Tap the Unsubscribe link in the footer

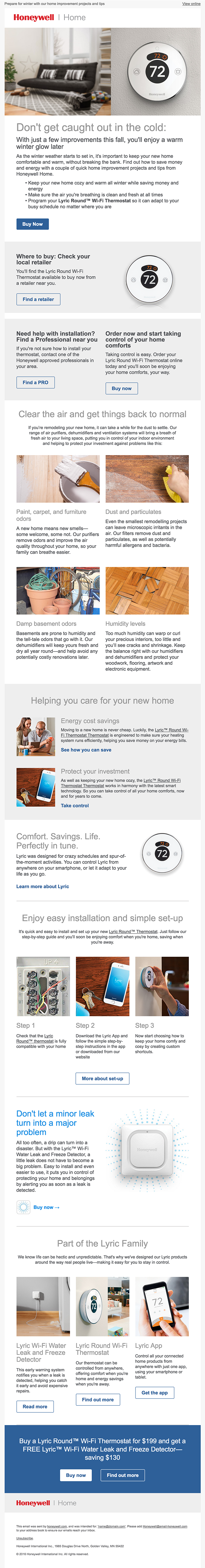pyautogui.click(x=25, y=1538)
